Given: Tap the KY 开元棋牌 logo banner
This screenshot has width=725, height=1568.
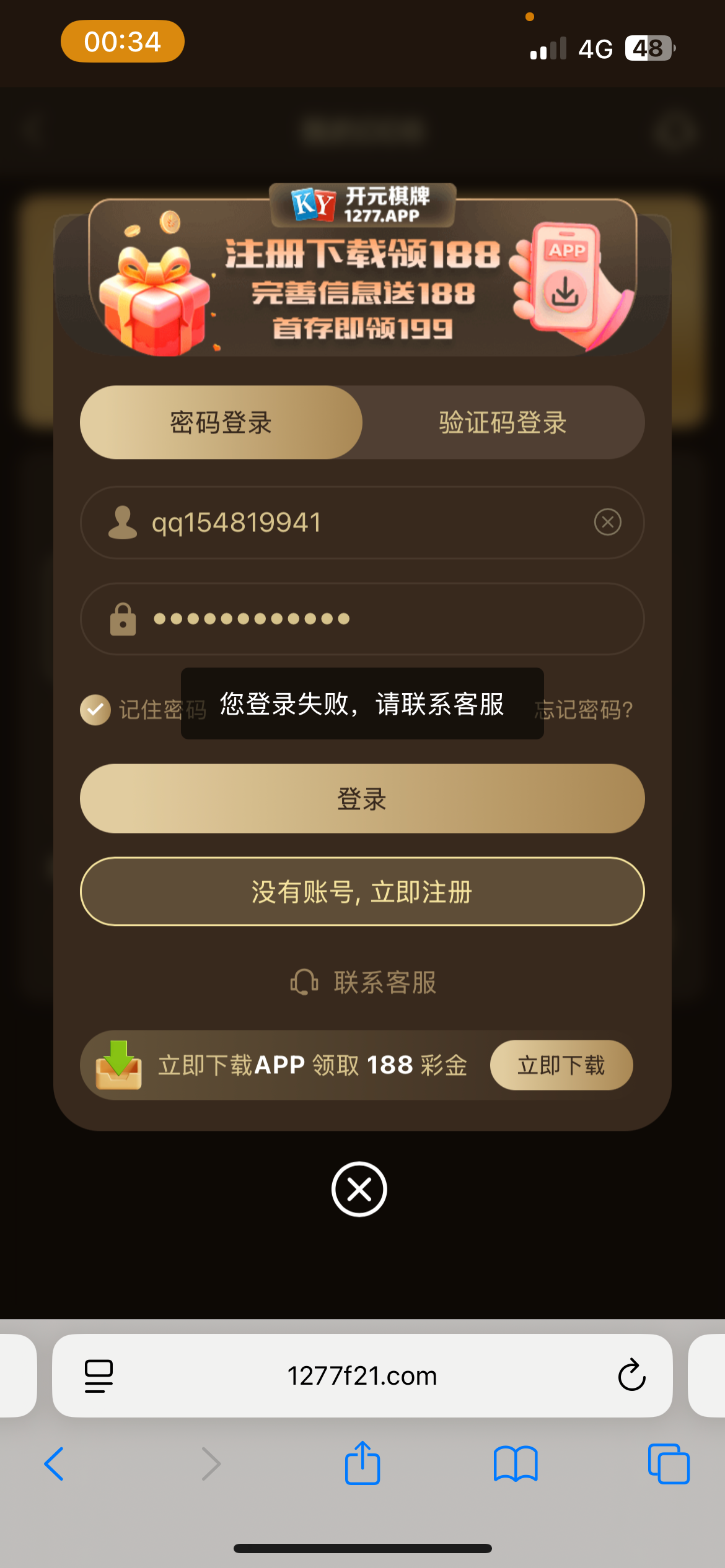Looking at the screenshot, I should (362, 206).
